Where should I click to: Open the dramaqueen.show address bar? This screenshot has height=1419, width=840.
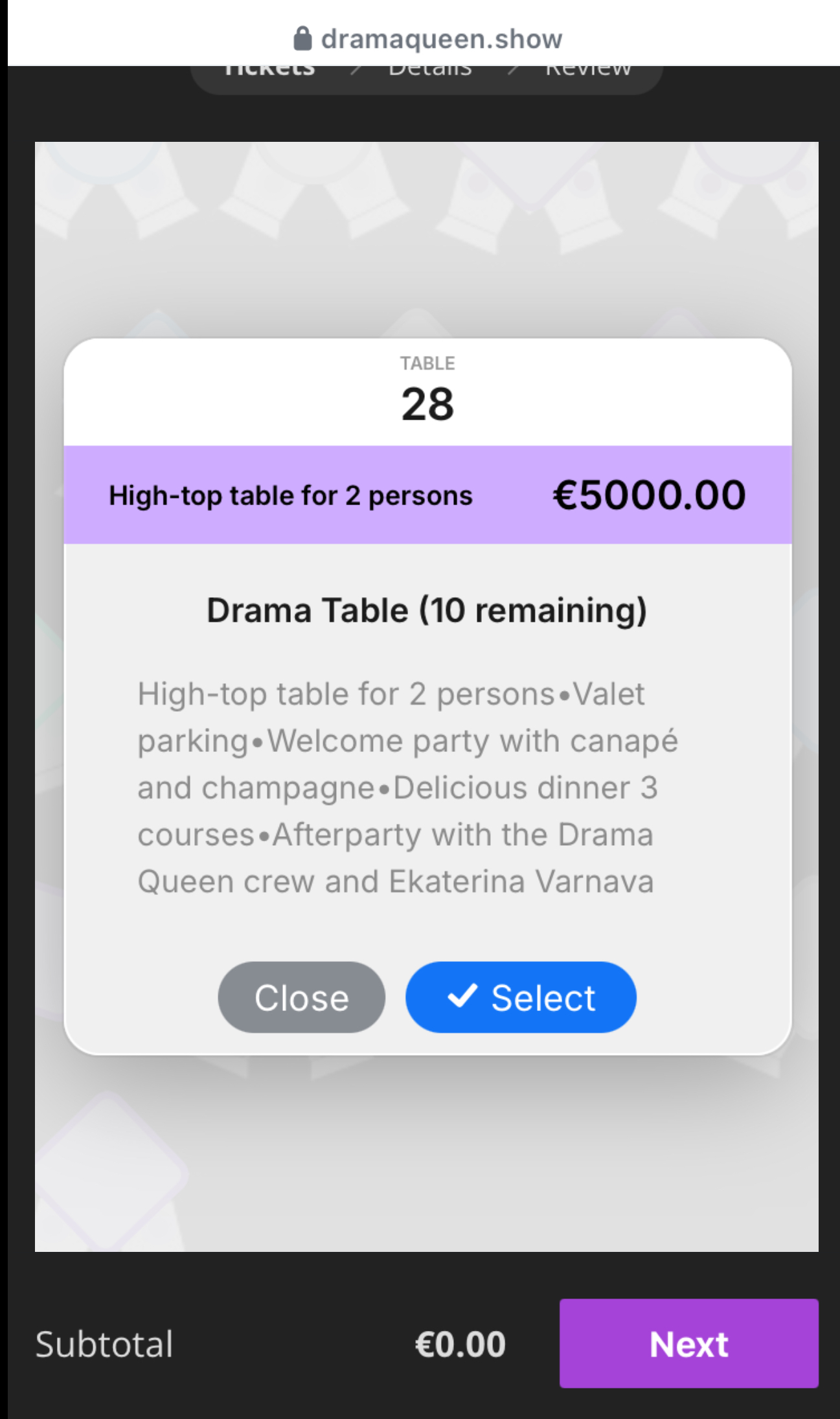point(427,39)
